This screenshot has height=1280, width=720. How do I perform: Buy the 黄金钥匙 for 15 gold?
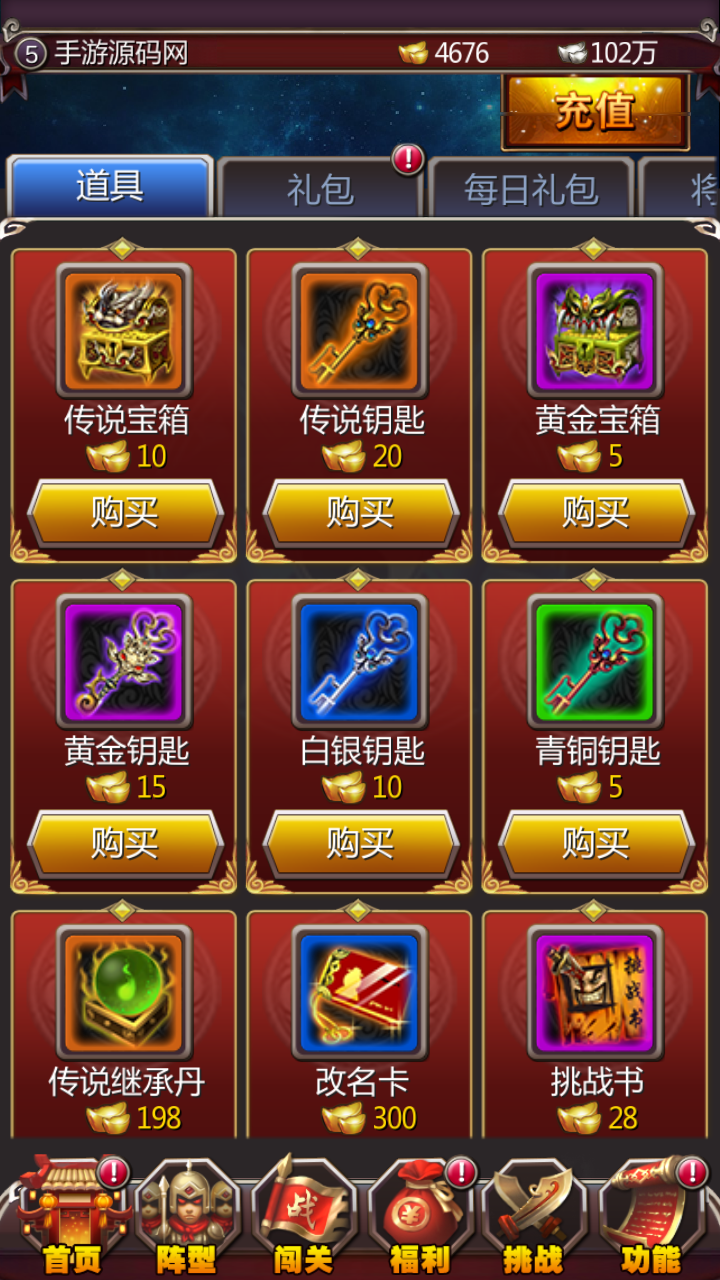125,844
